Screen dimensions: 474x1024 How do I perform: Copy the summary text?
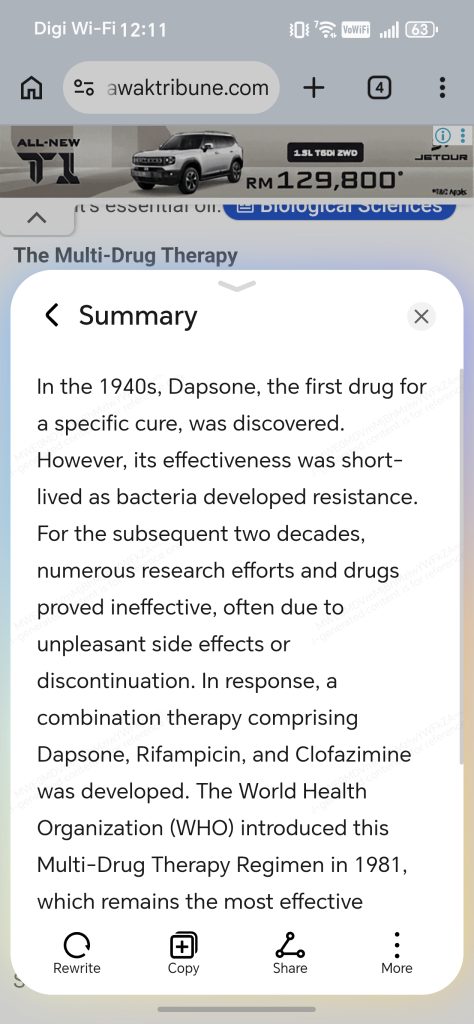(183, 953)
